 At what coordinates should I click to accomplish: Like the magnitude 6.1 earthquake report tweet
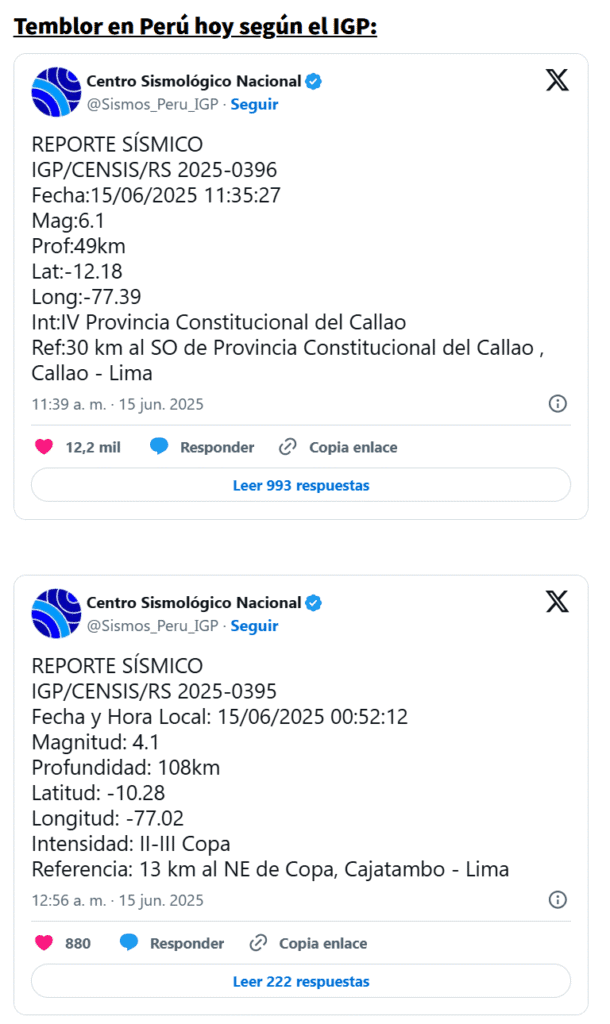[x=44, y=447]
